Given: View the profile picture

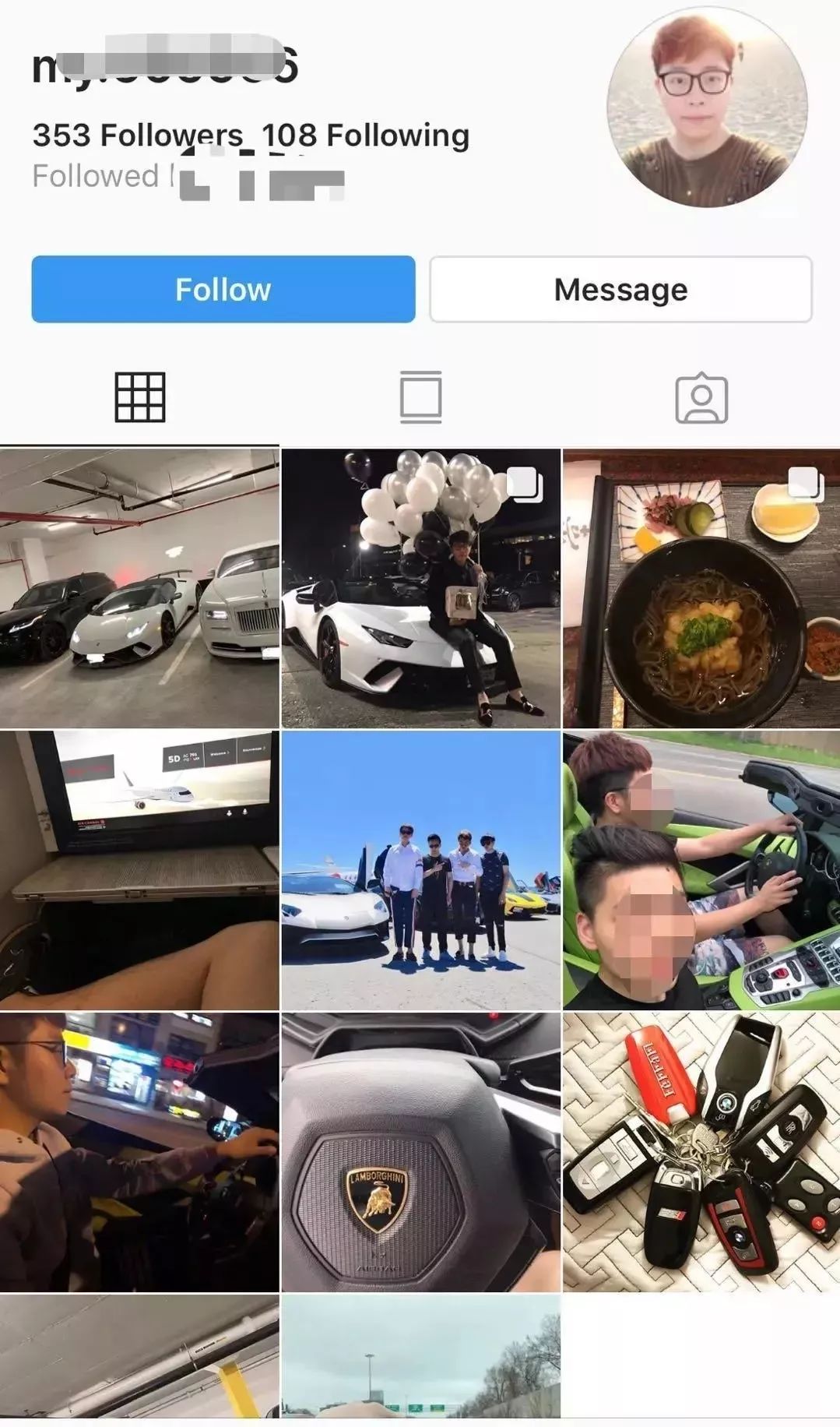Looking at the screenshot, I should 706,106.
